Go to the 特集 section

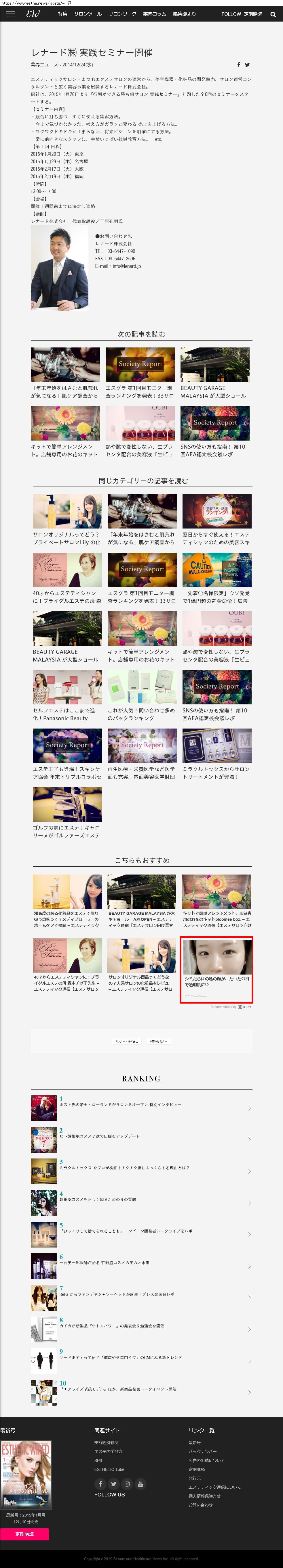[x=62, y=14]
